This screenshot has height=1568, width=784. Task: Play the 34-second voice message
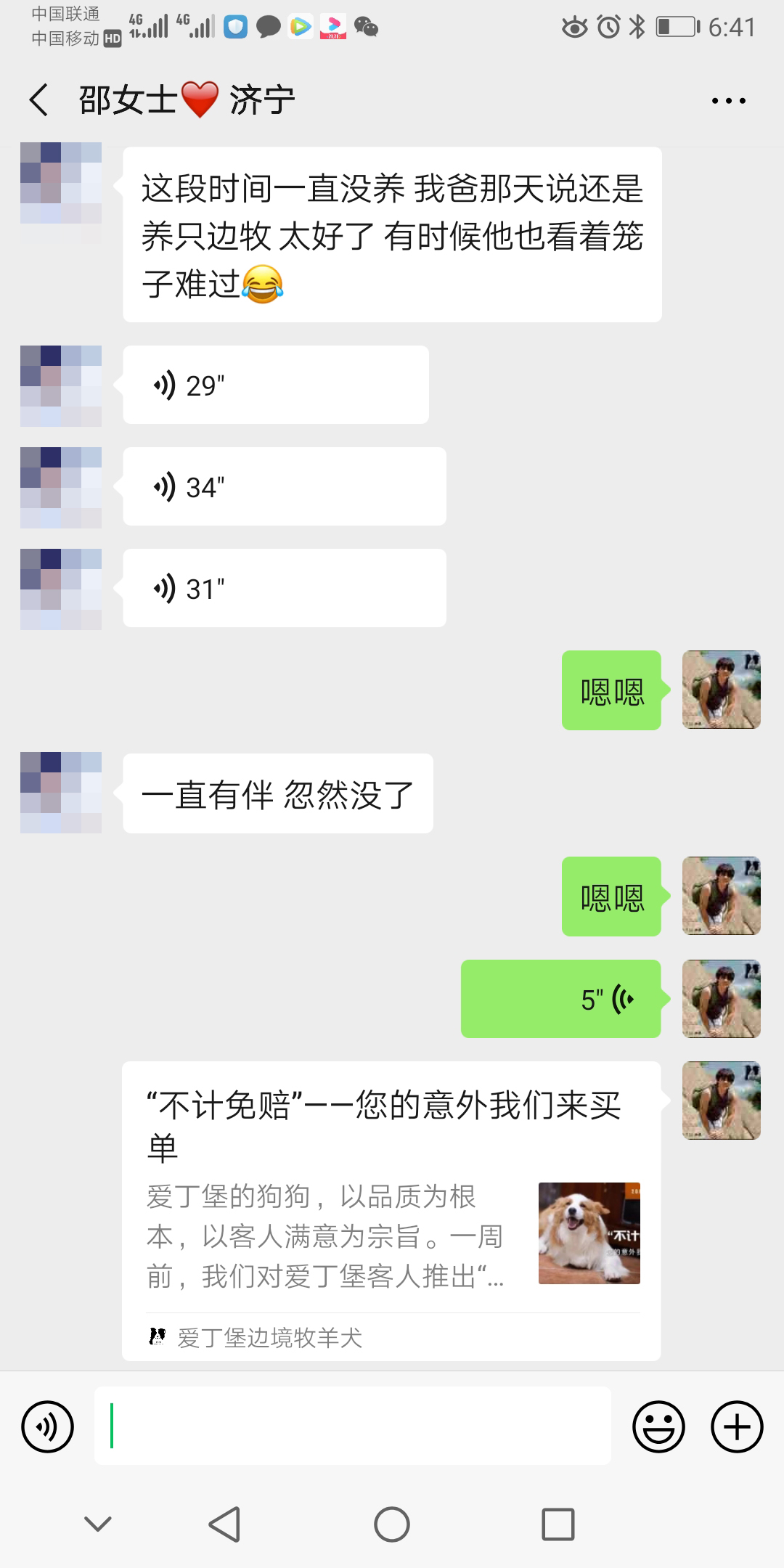coord(285,486)
